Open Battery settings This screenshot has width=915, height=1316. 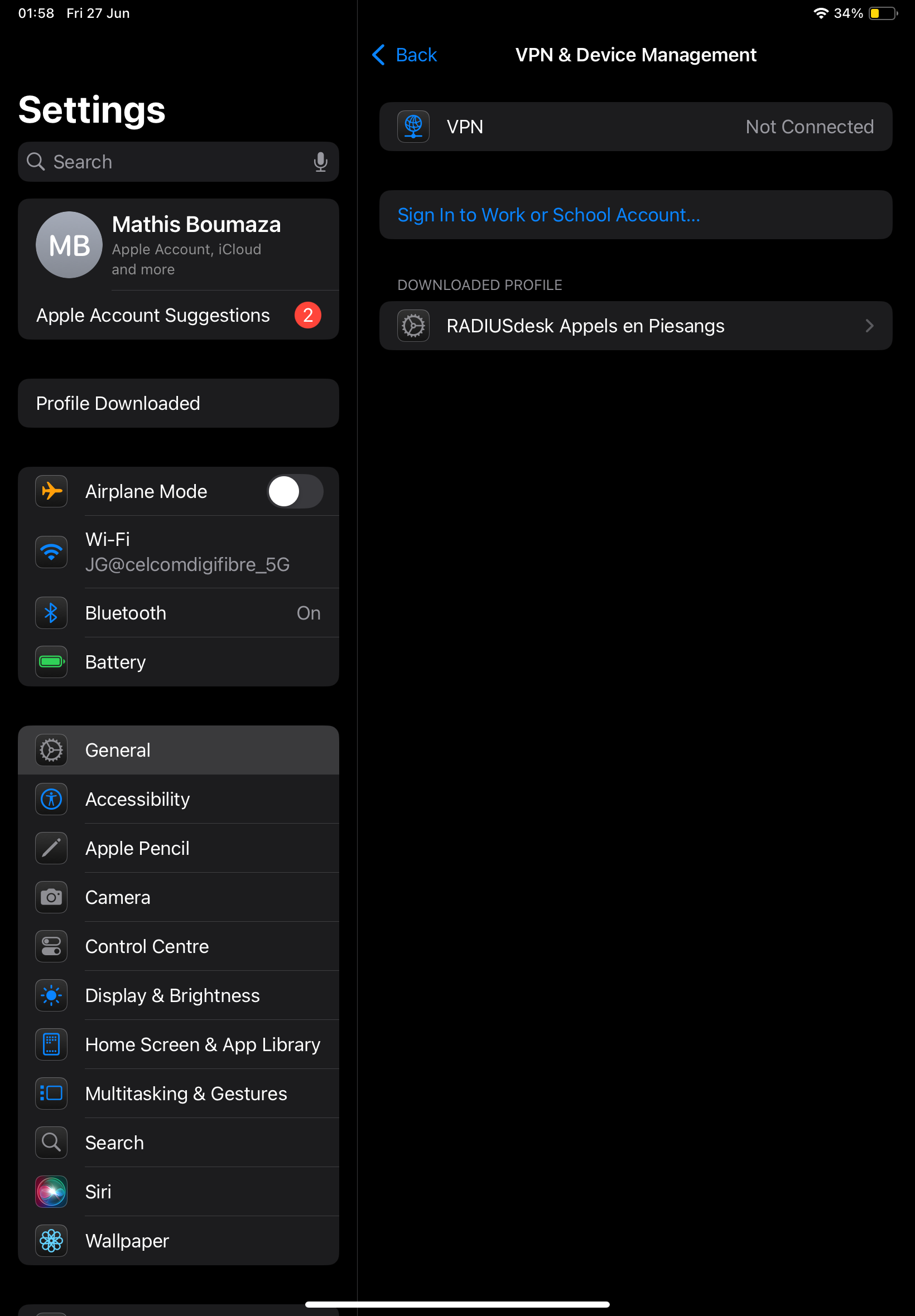click(179, 662)
